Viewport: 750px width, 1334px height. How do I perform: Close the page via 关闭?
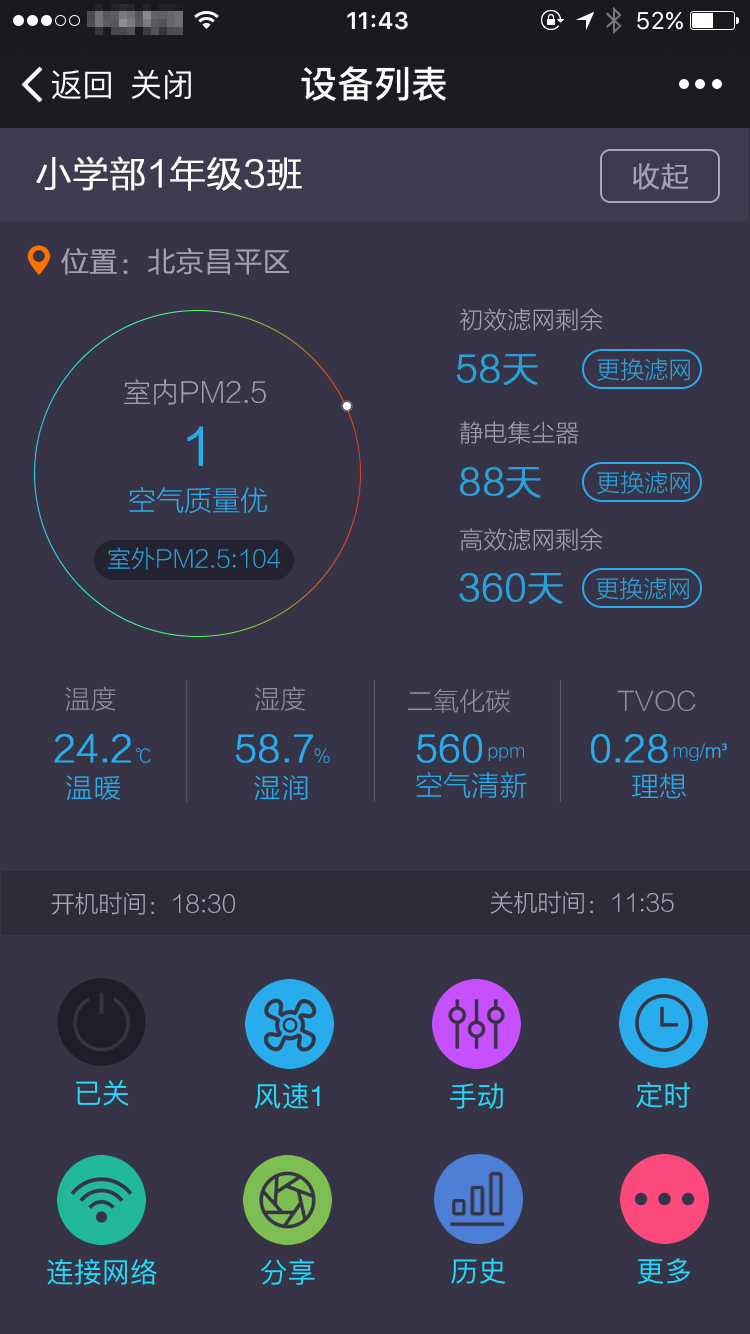[161, 85]
